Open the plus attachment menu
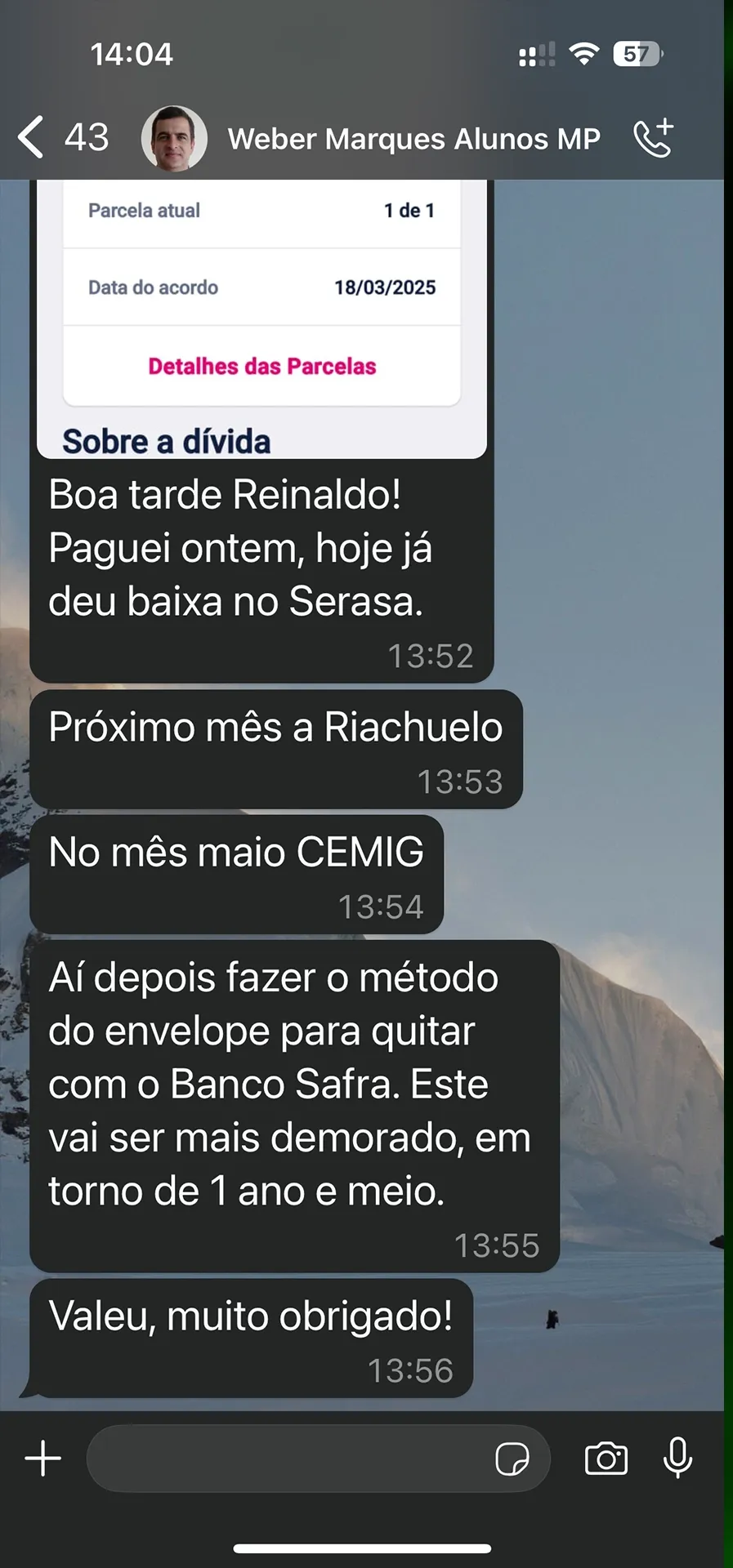The height and width of the screenshot is (1568, 733). coord(43,1458)
